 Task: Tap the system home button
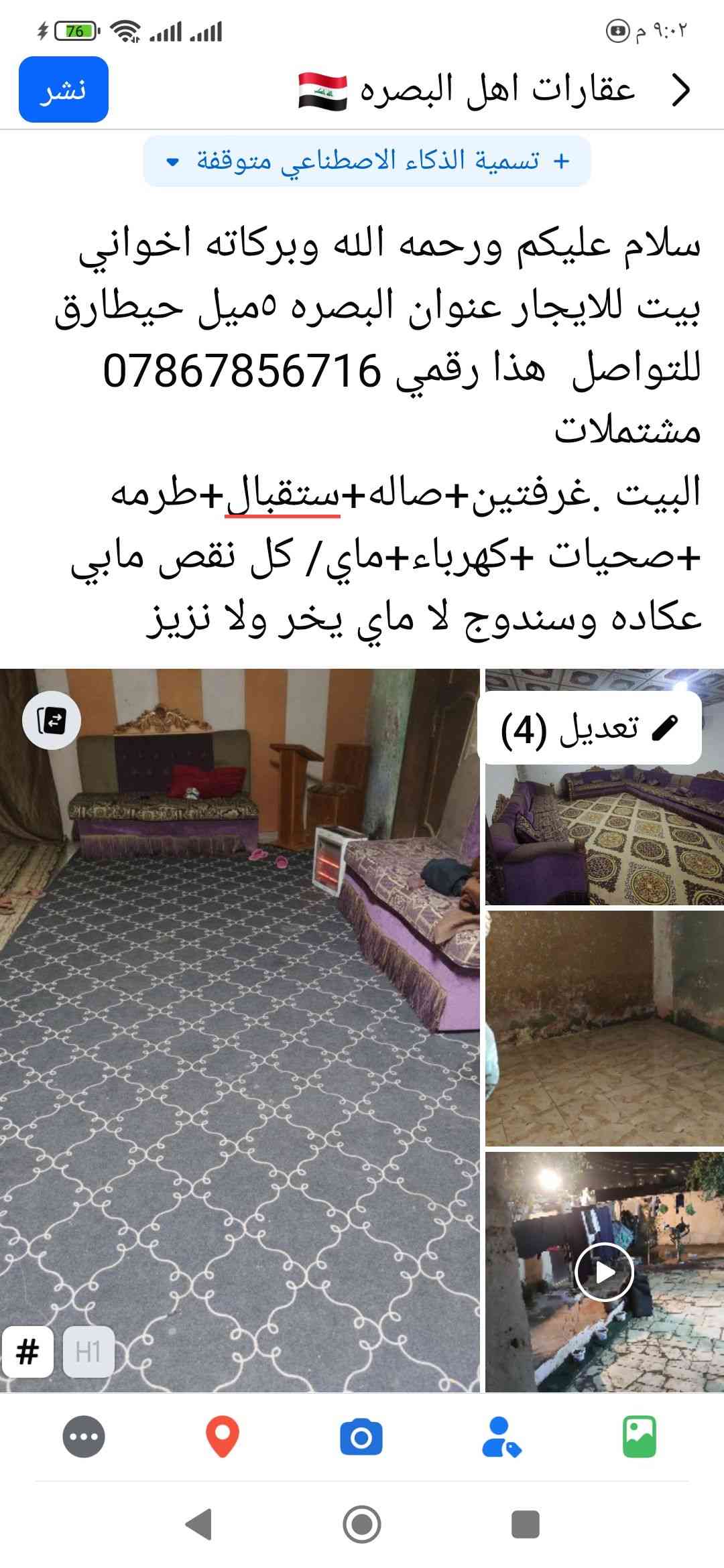coord(362,1524)
